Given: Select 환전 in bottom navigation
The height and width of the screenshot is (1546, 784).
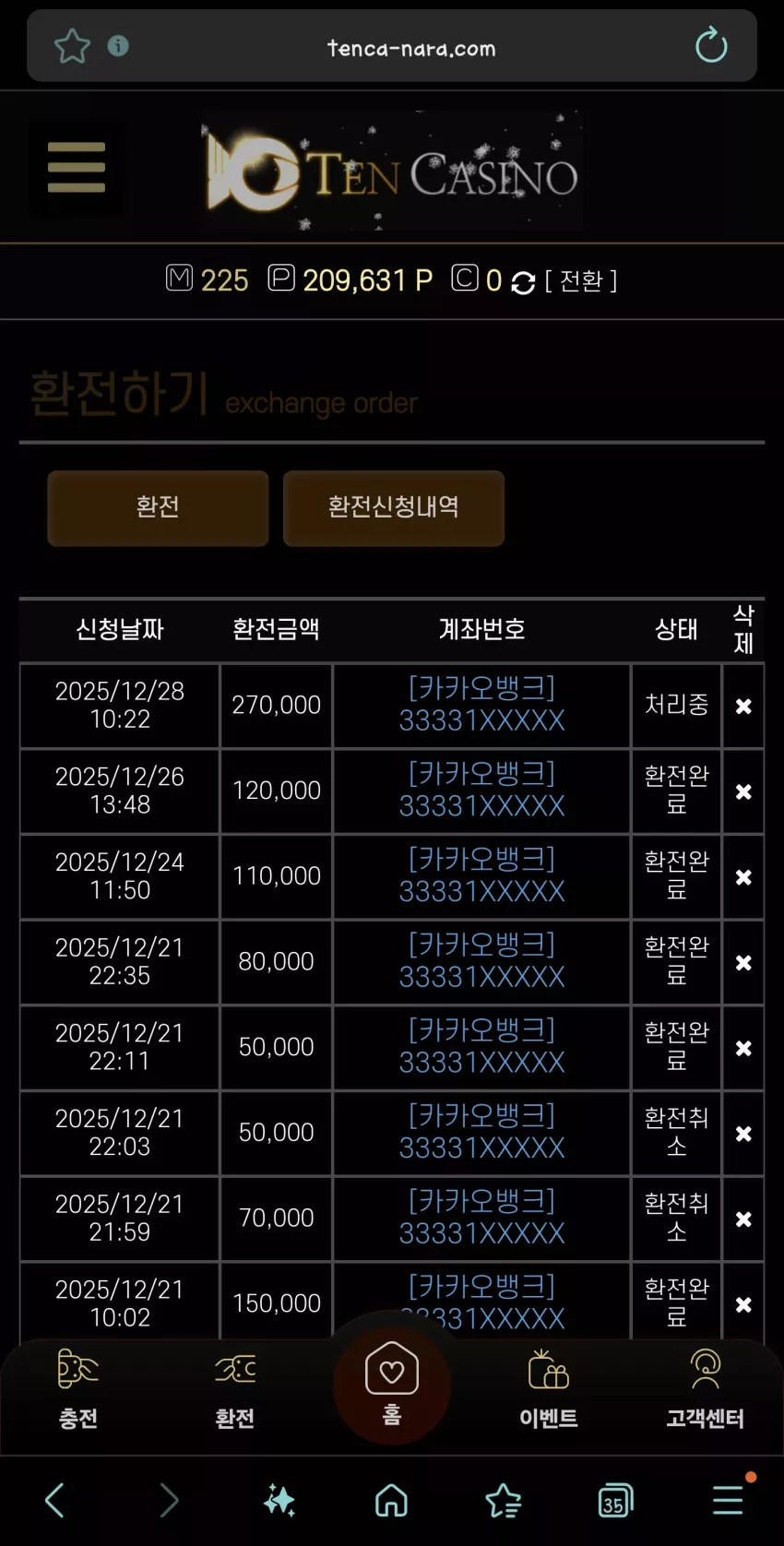Looking at the screenshot, I should click(235, 1390).
